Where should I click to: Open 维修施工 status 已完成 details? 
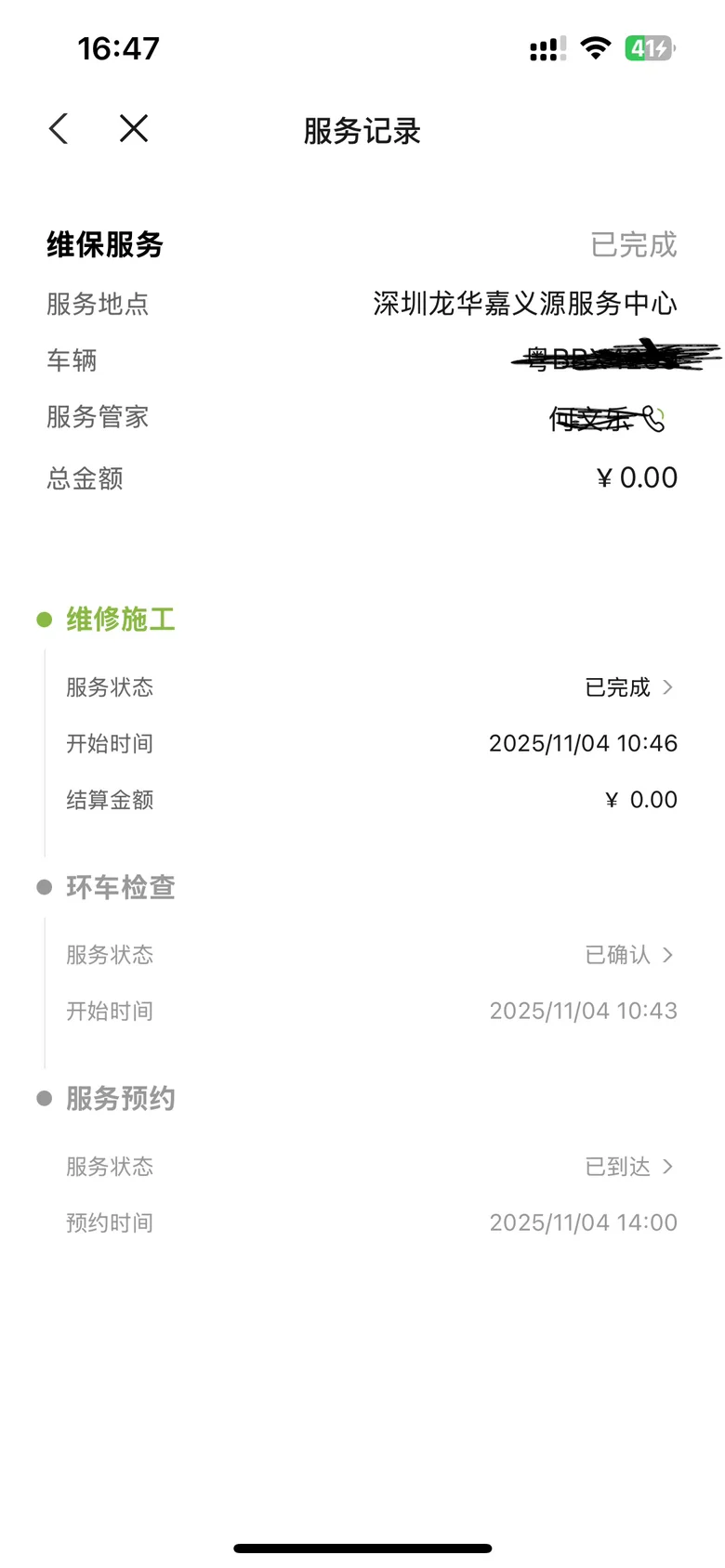pos(629,687)
